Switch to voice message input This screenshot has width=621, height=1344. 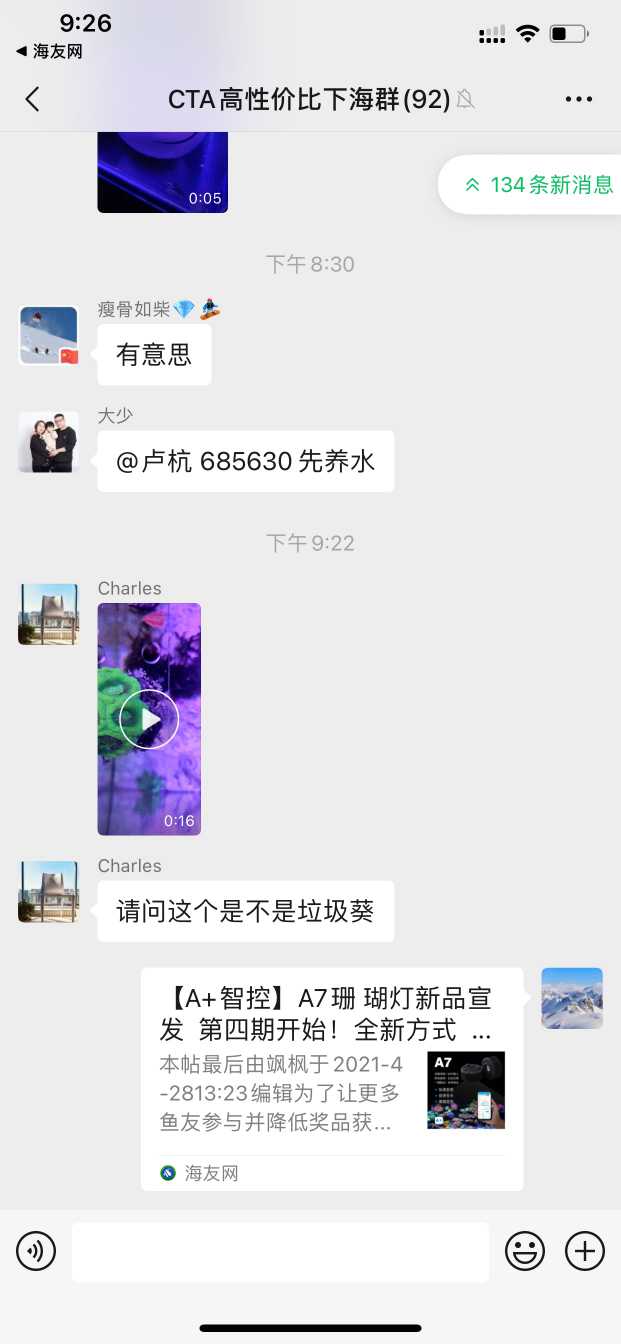coord(36,1250)
